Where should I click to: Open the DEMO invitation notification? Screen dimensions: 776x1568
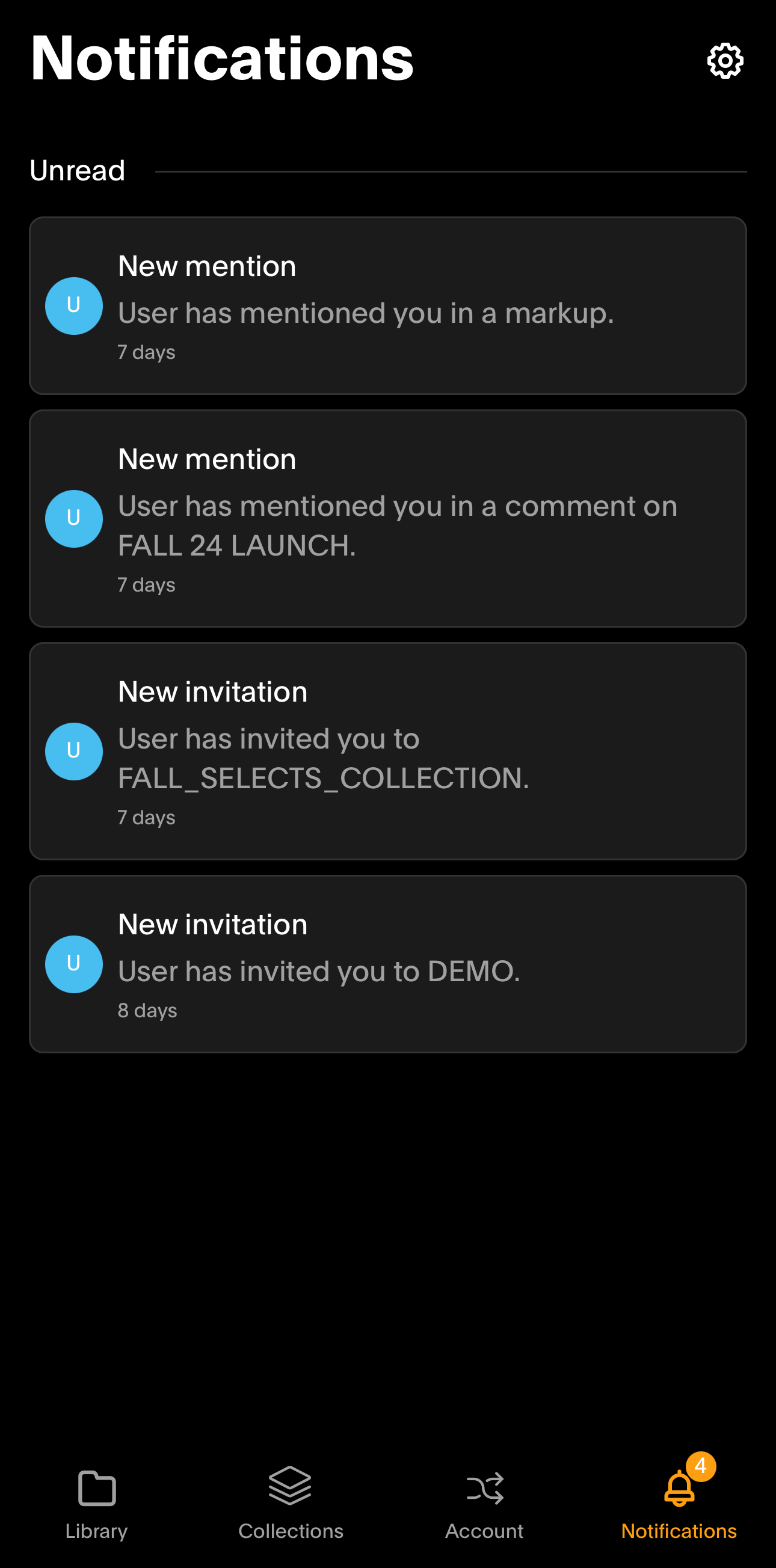(388, 964)
